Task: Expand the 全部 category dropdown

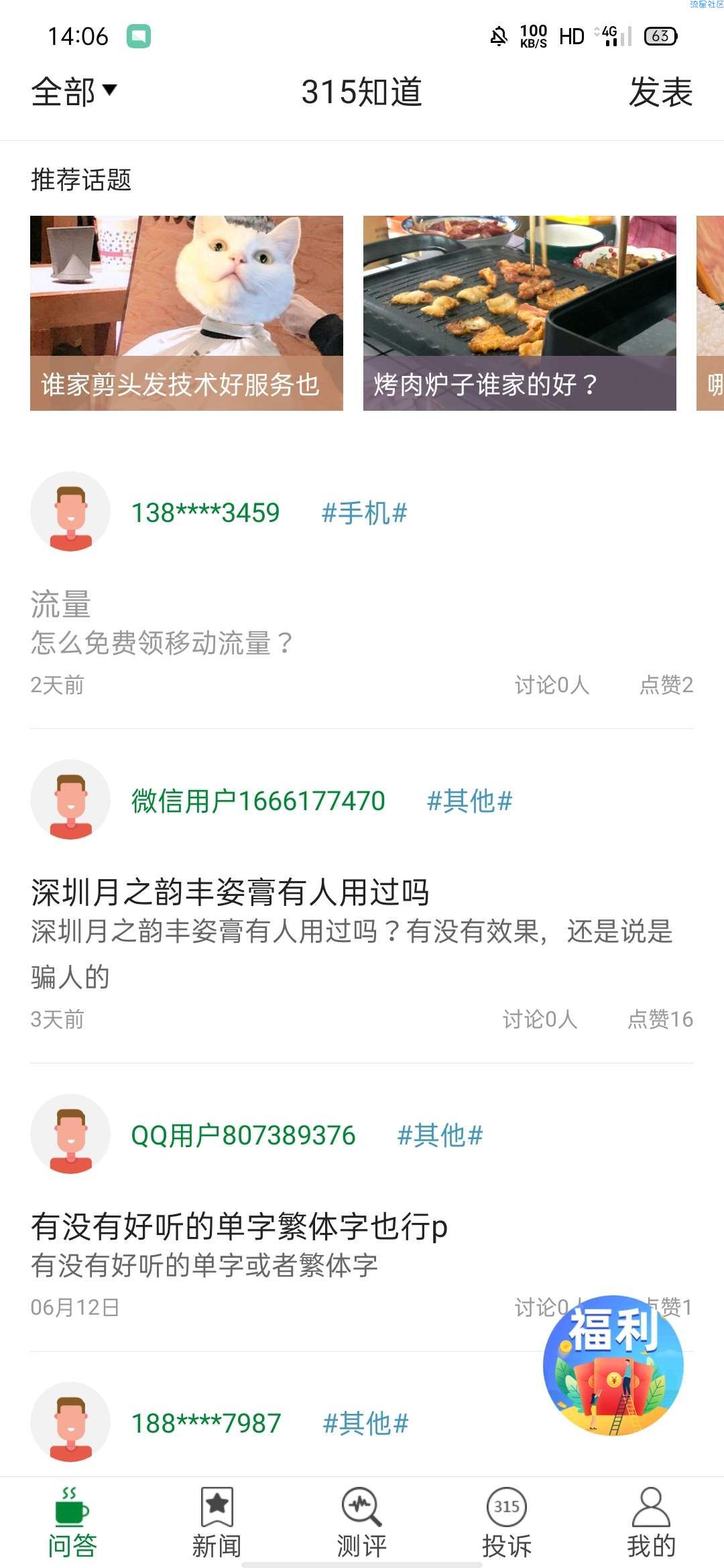Action: 74,92
